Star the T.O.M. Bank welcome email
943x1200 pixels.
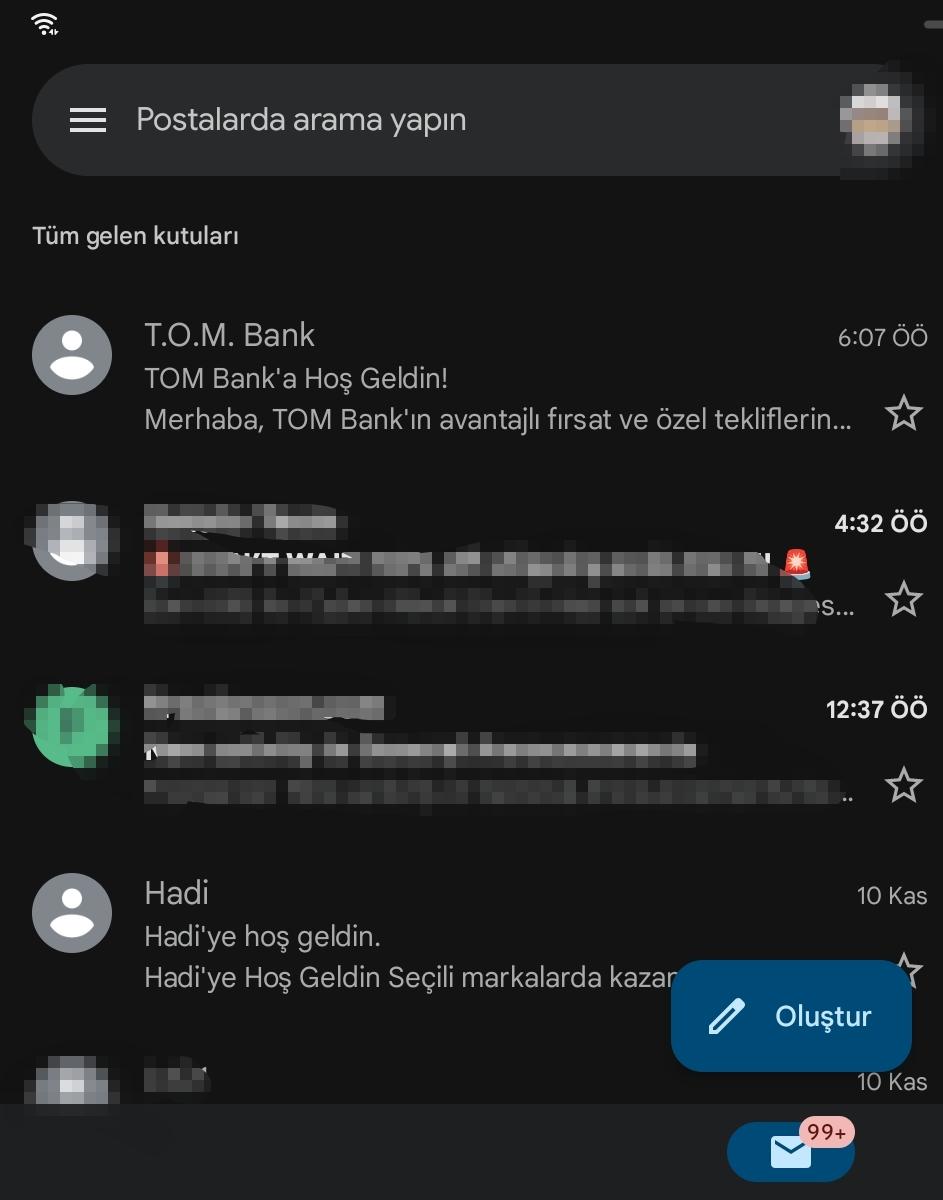903,413
